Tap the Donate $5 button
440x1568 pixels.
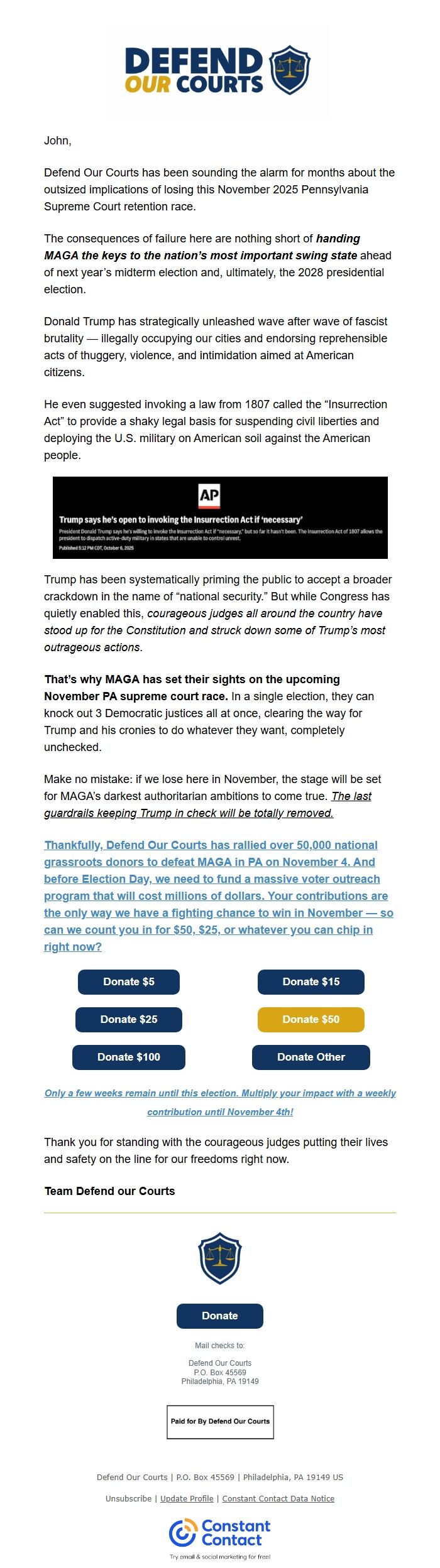(x=129, y=981)
